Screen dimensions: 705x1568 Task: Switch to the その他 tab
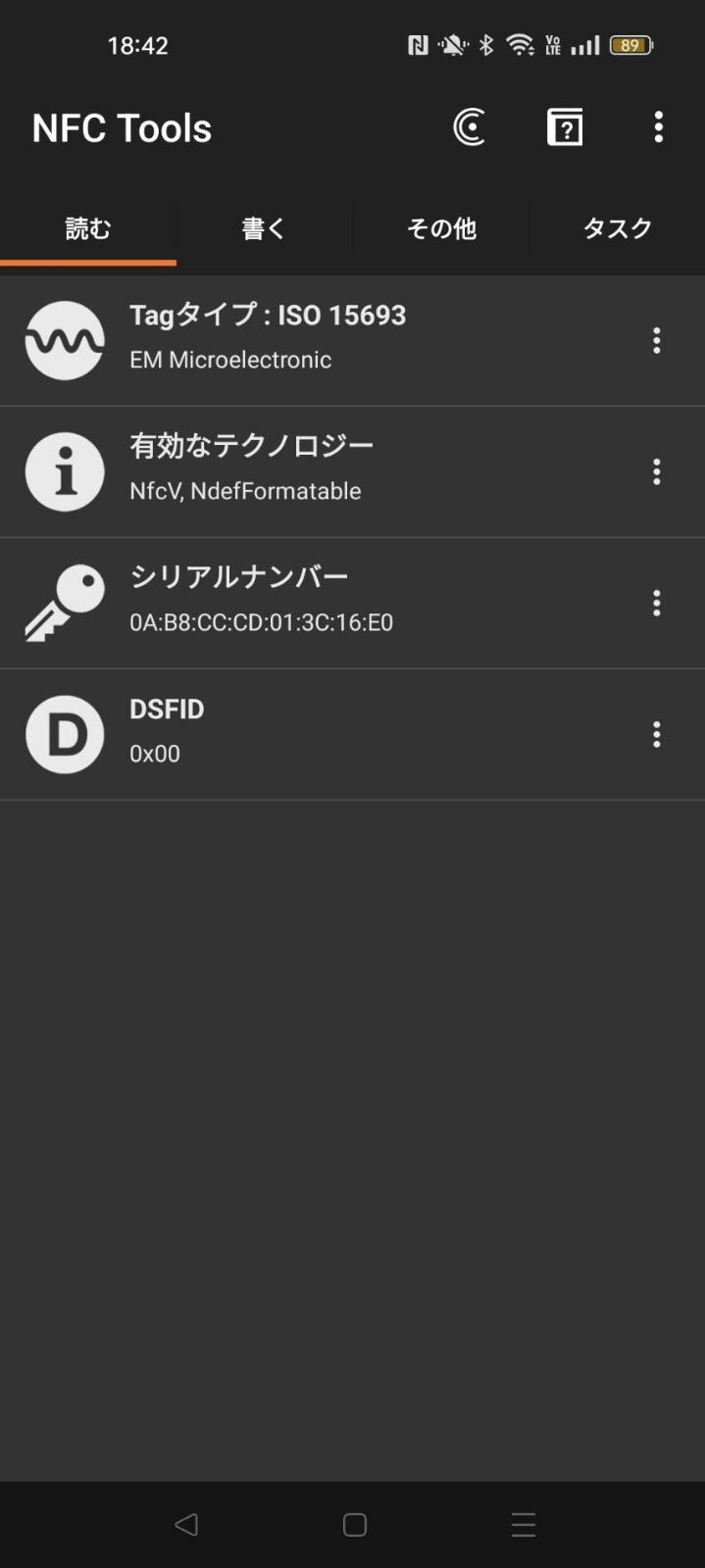(440, 228)
